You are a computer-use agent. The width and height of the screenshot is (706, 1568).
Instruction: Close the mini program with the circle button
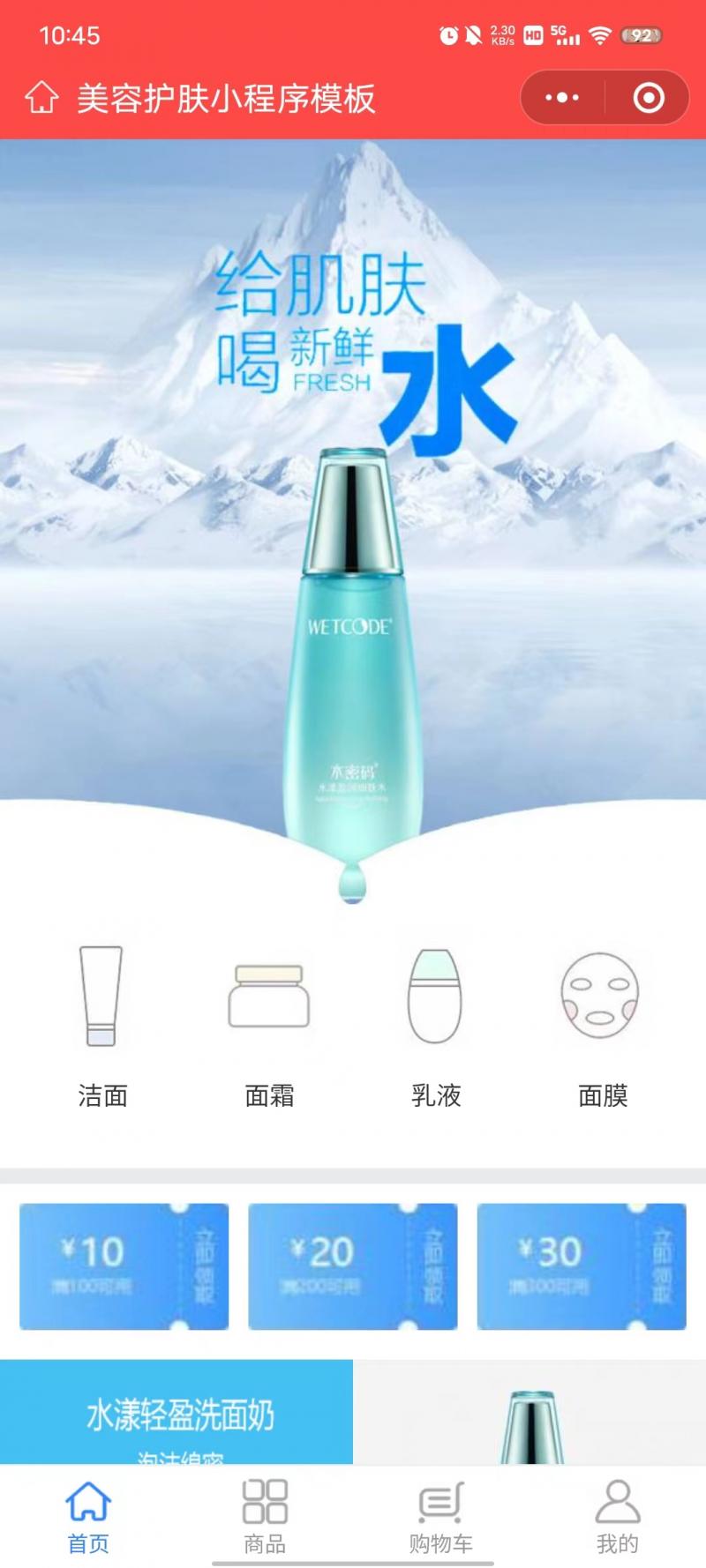tap(649, 98)
